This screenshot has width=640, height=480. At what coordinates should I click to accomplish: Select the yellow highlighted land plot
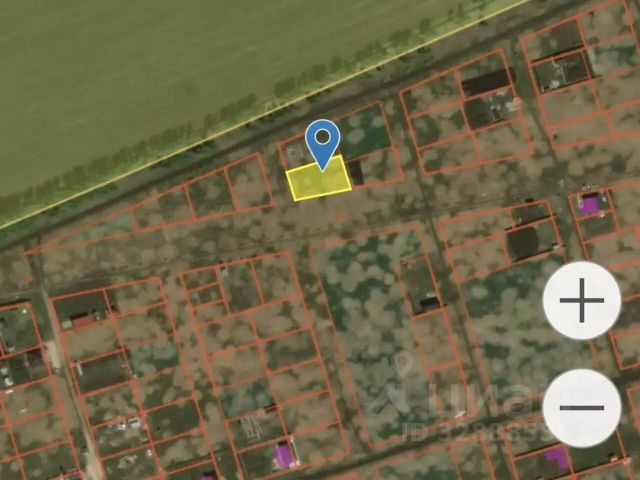click(317, 182)
